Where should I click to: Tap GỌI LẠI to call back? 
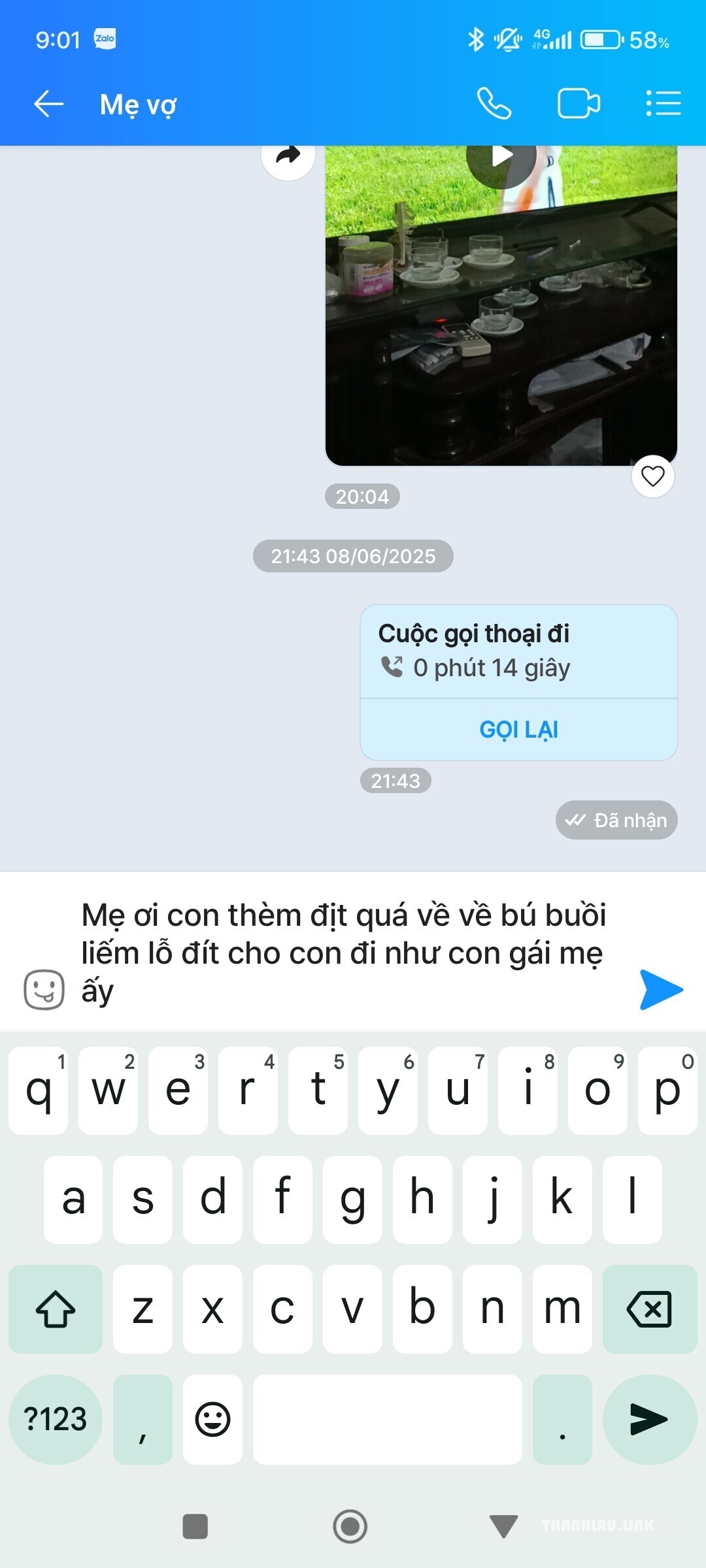[519, 729]
